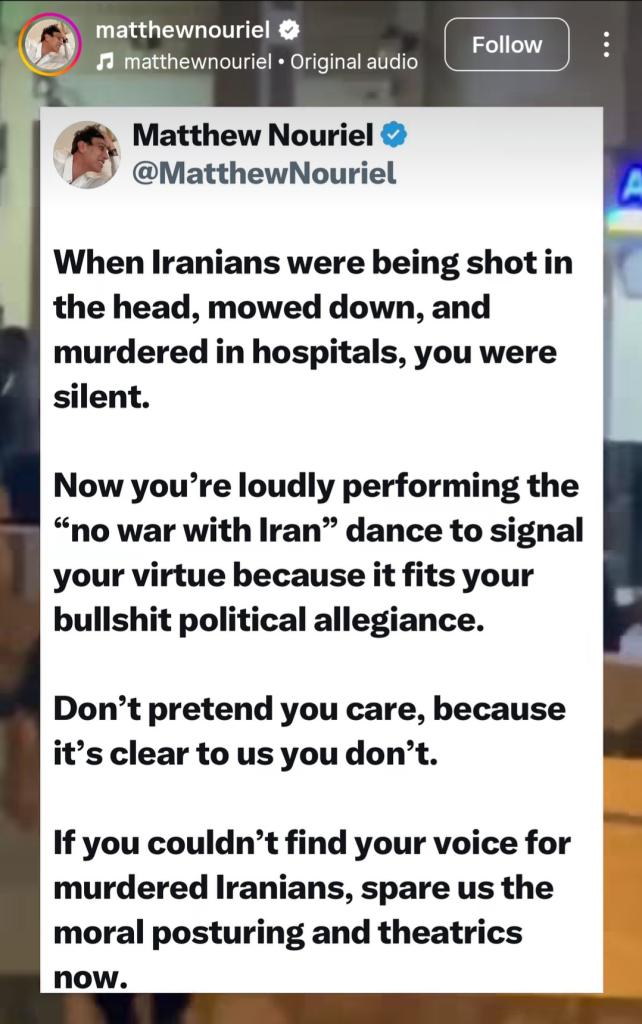Follow matthewnouriel

(506, 45)
